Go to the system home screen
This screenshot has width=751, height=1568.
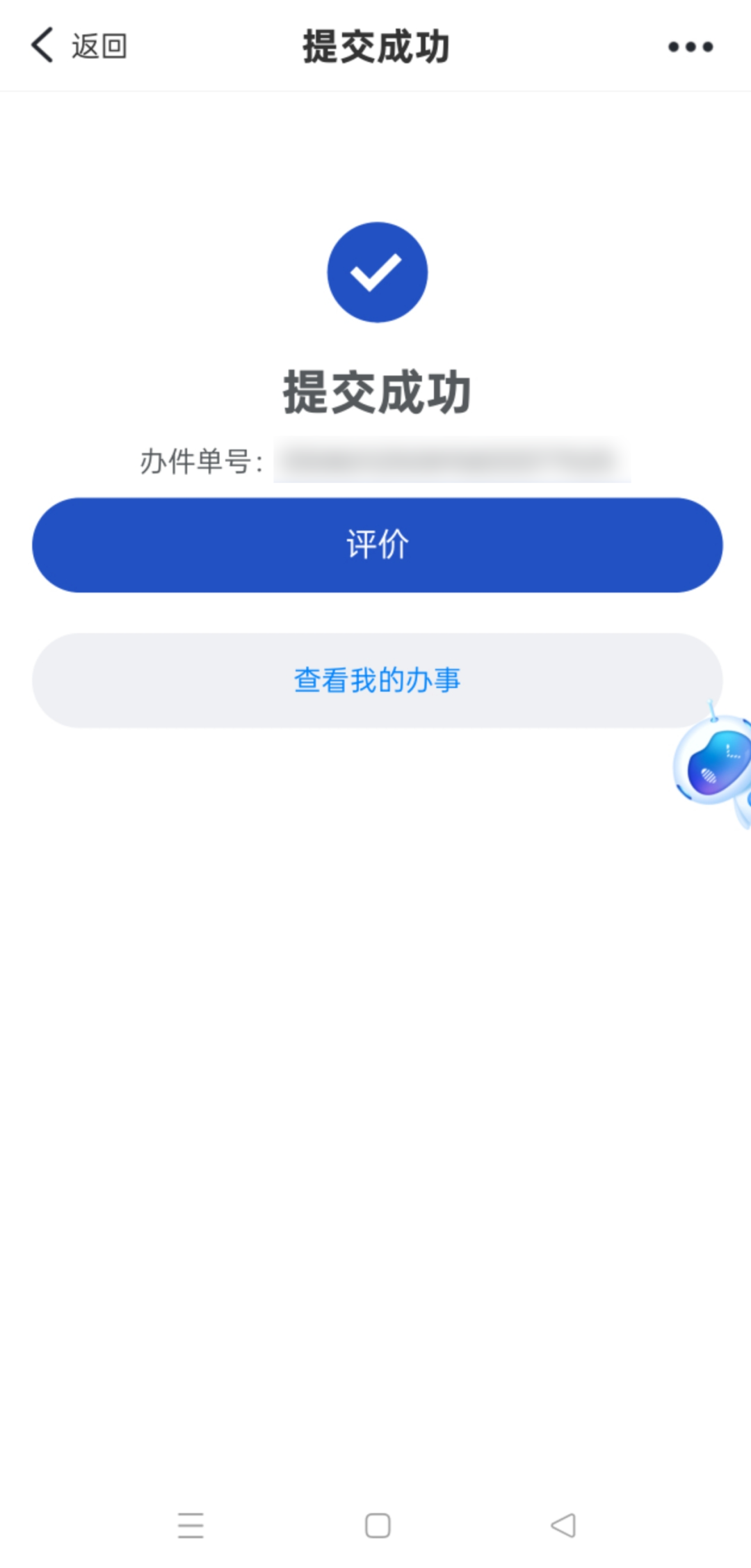(x=378, y=1525)
